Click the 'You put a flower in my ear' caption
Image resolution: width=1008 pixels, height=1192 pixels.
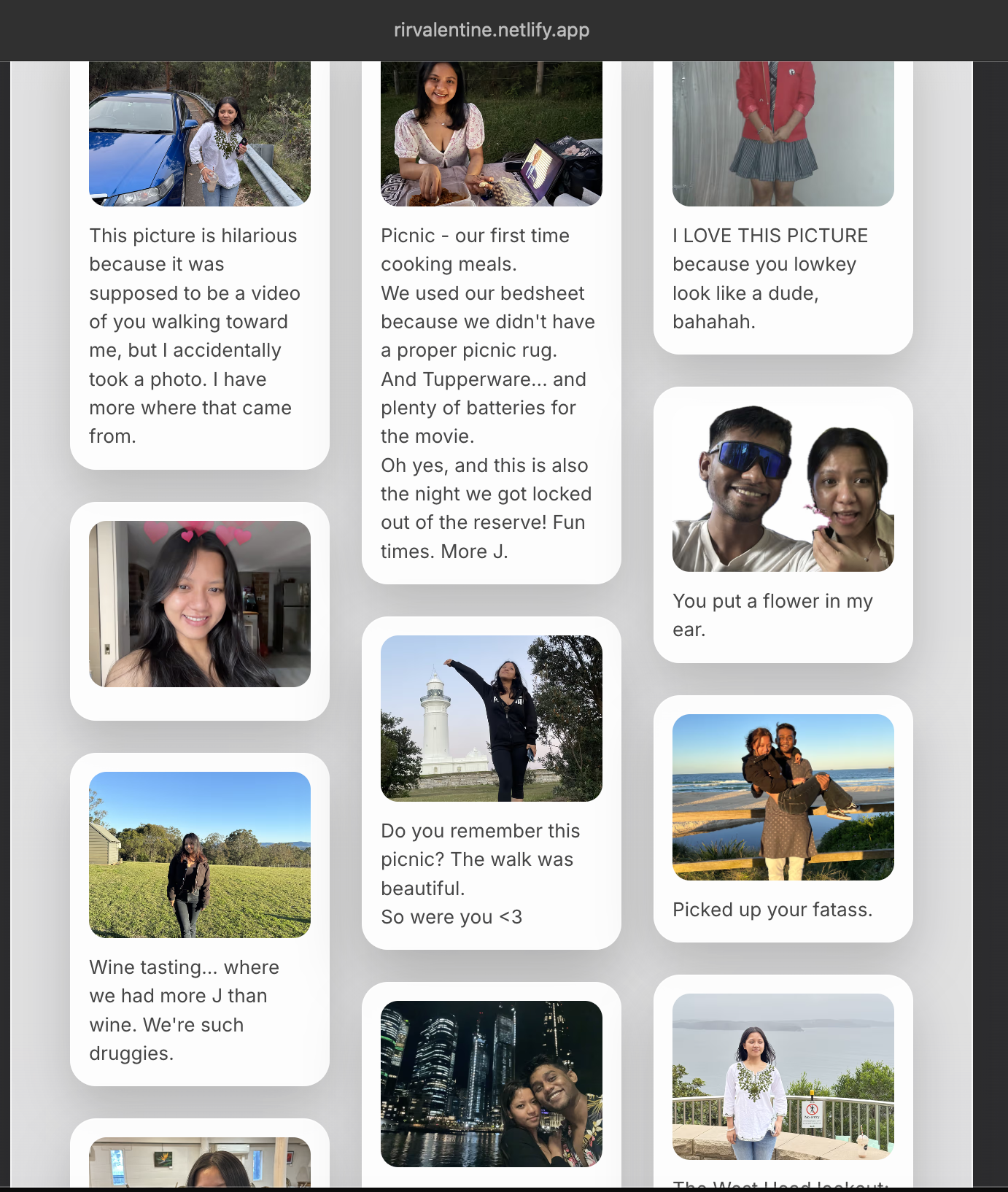point(772,614)
